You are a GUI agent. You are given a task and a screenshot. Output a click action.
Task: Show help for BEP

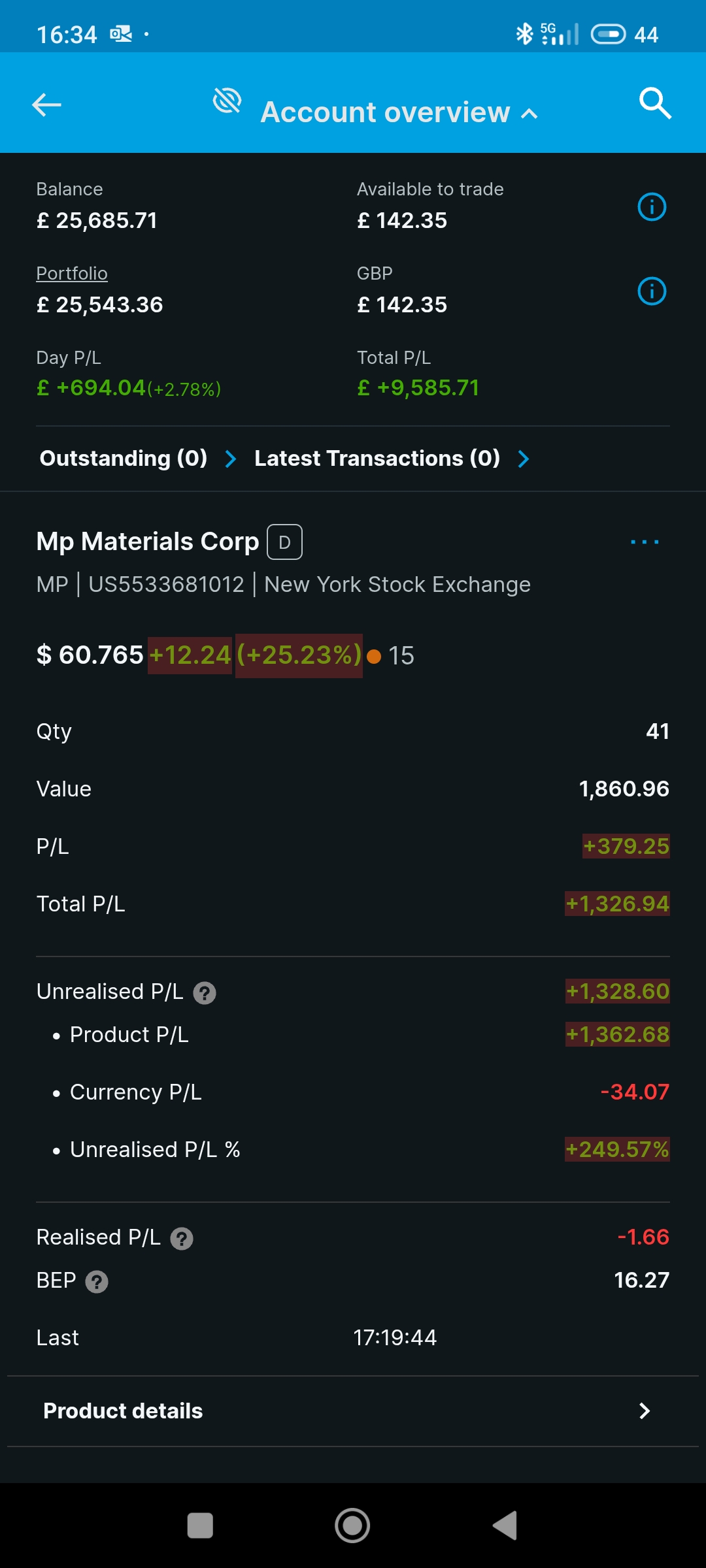pos(97,1282)
